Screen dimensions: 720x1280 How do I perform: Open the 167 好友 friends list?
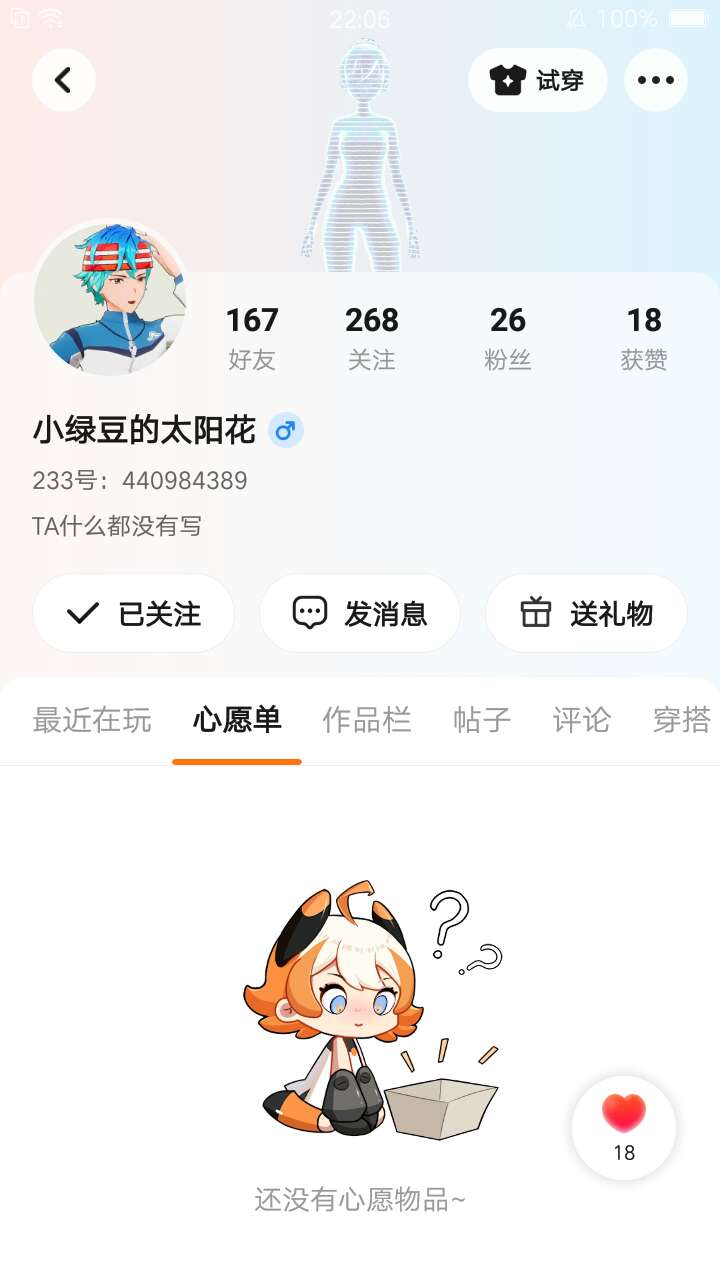point(251,337)
